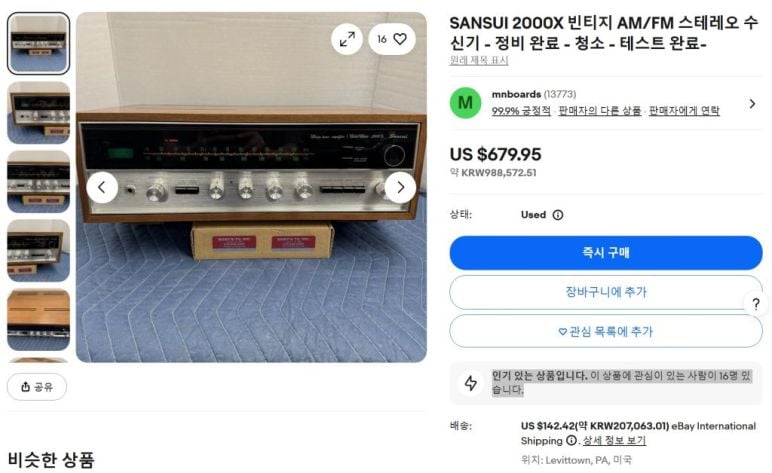Viewport: 772px width, 473px height.
Task: Open 판매자의 다른 상품 link
Action: 599,111
